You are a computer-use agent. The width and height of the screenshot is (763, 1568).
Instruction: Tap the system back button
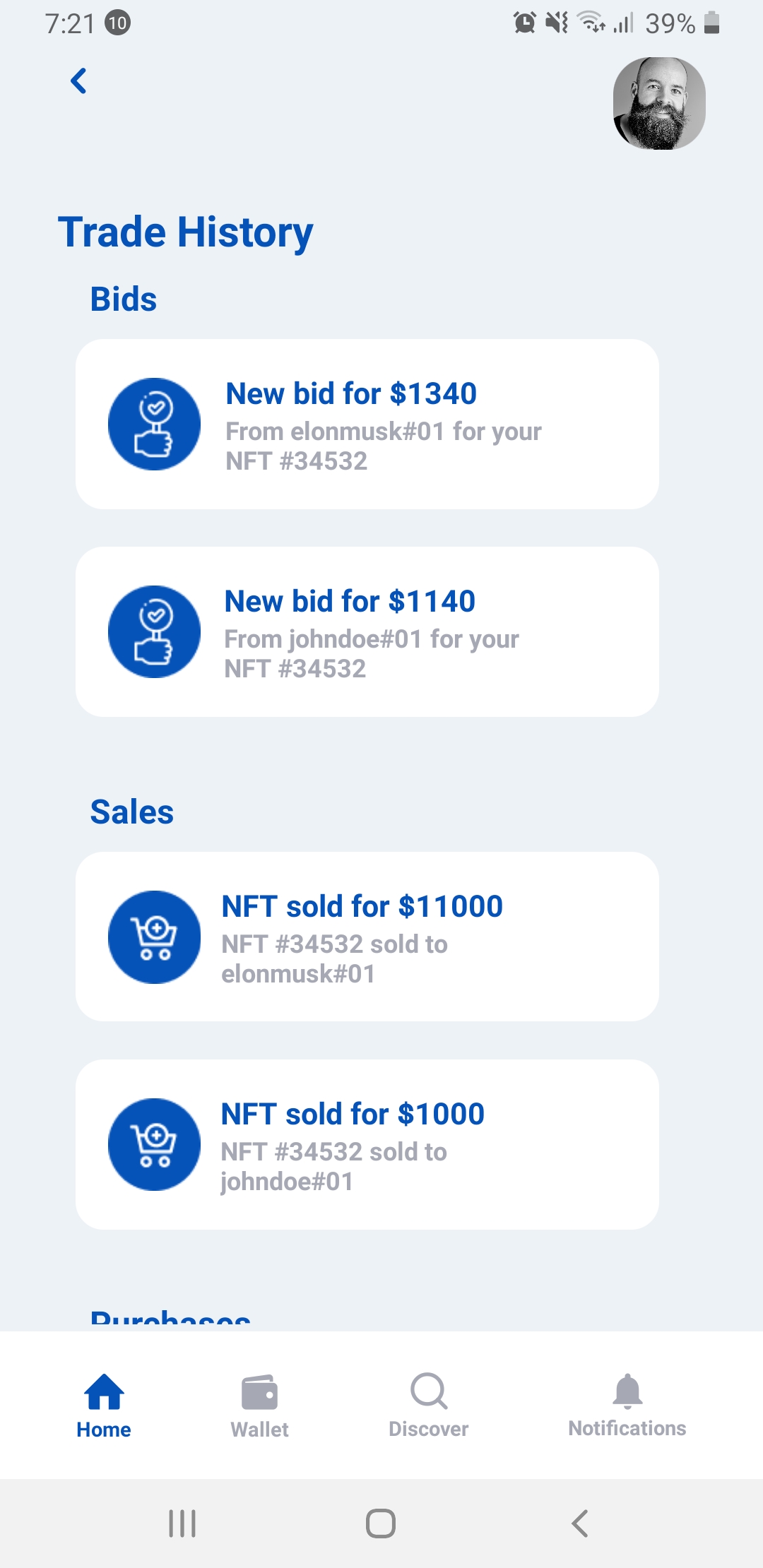(x=579, y=1524)
